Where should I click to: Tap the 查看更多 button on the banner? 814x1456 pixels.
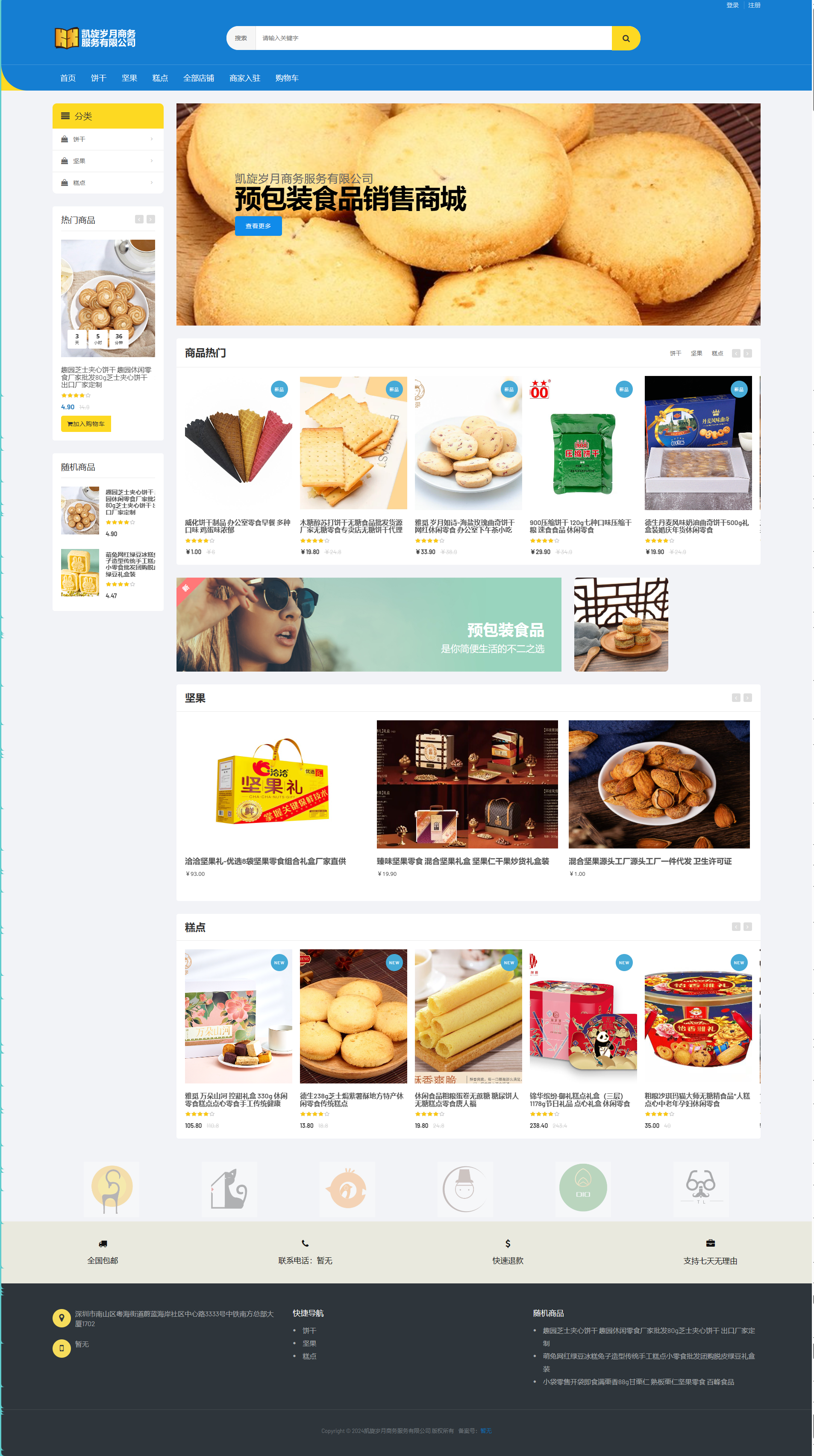click(x=258, y=226)
